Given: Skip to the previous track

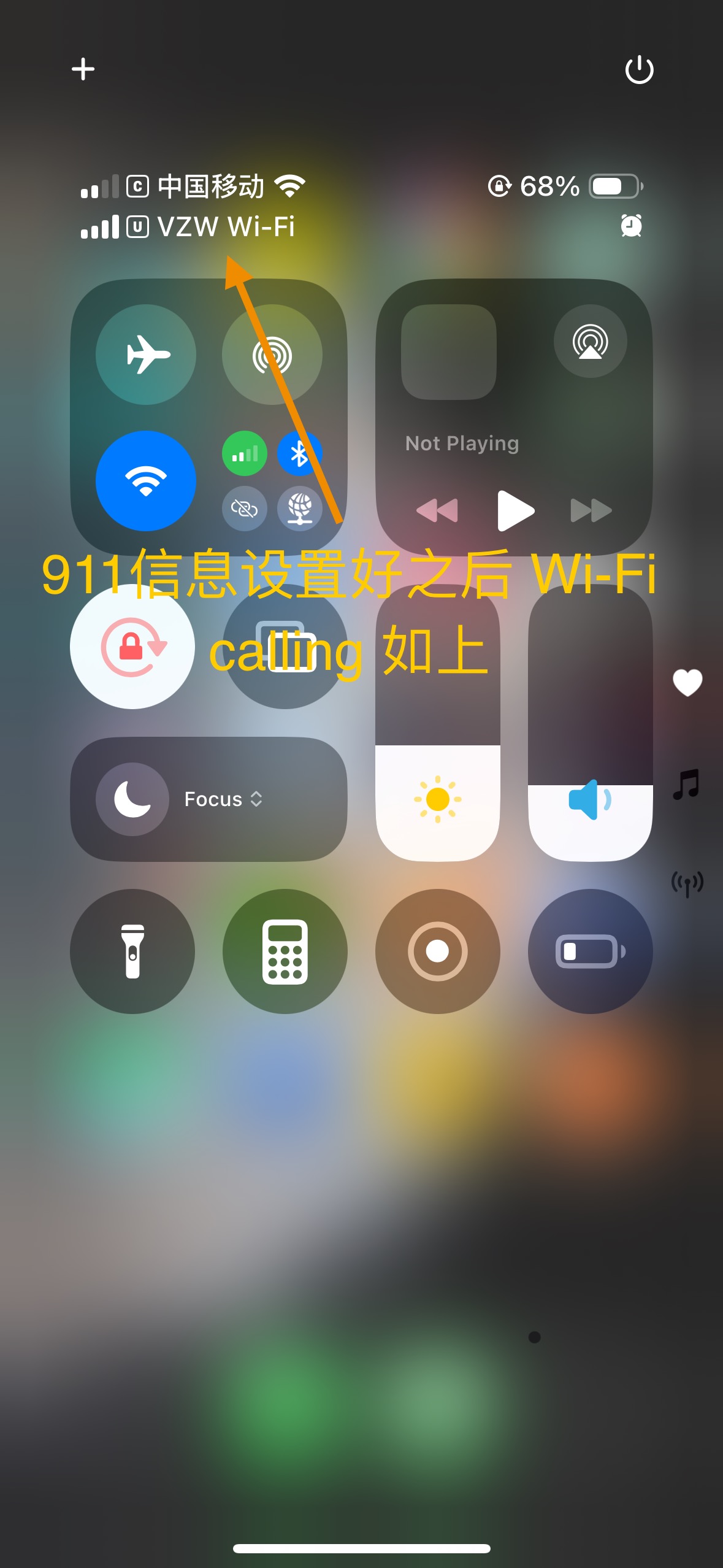Looking at the screenshot, I should 437,510.
